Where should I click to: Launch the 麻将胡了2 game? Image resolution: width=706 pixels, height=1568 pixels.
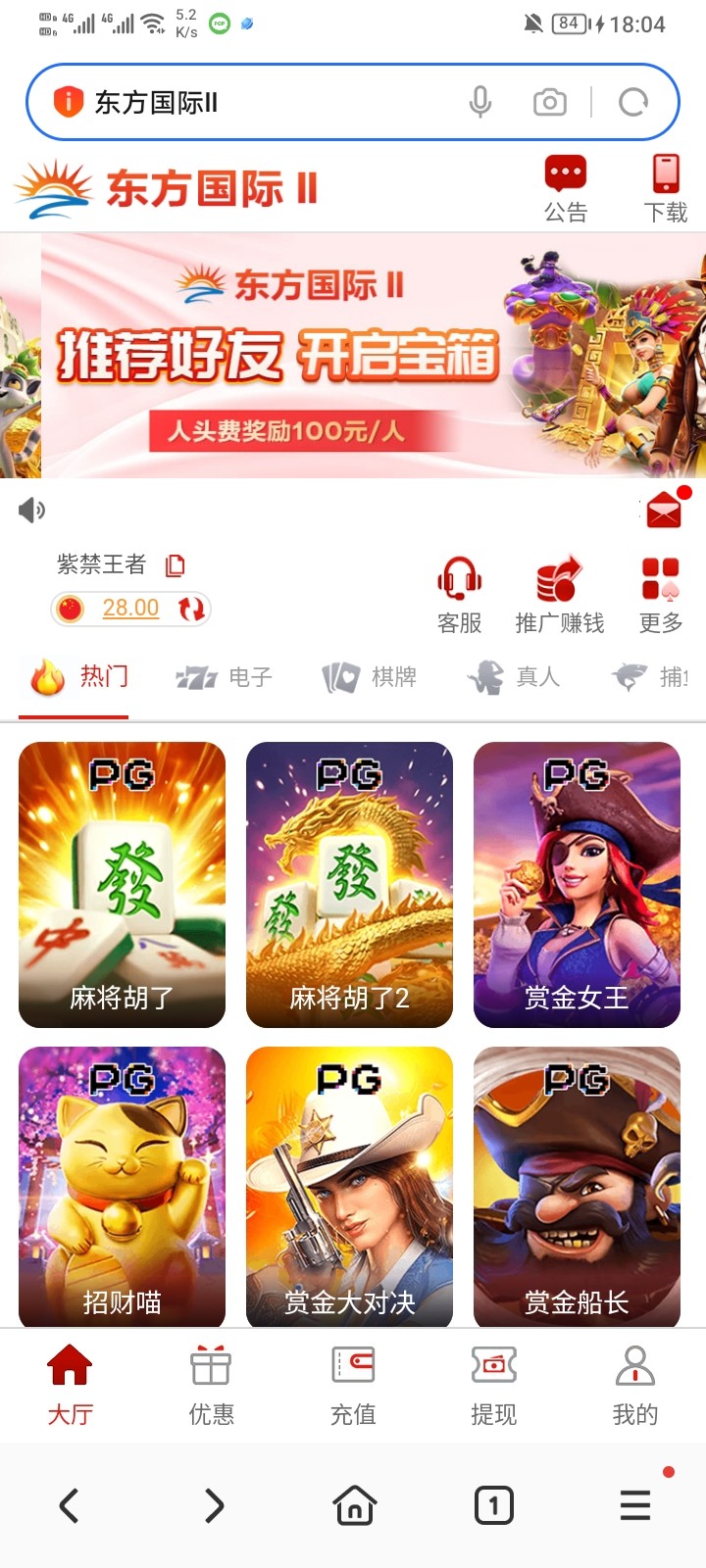pos(349,884)
